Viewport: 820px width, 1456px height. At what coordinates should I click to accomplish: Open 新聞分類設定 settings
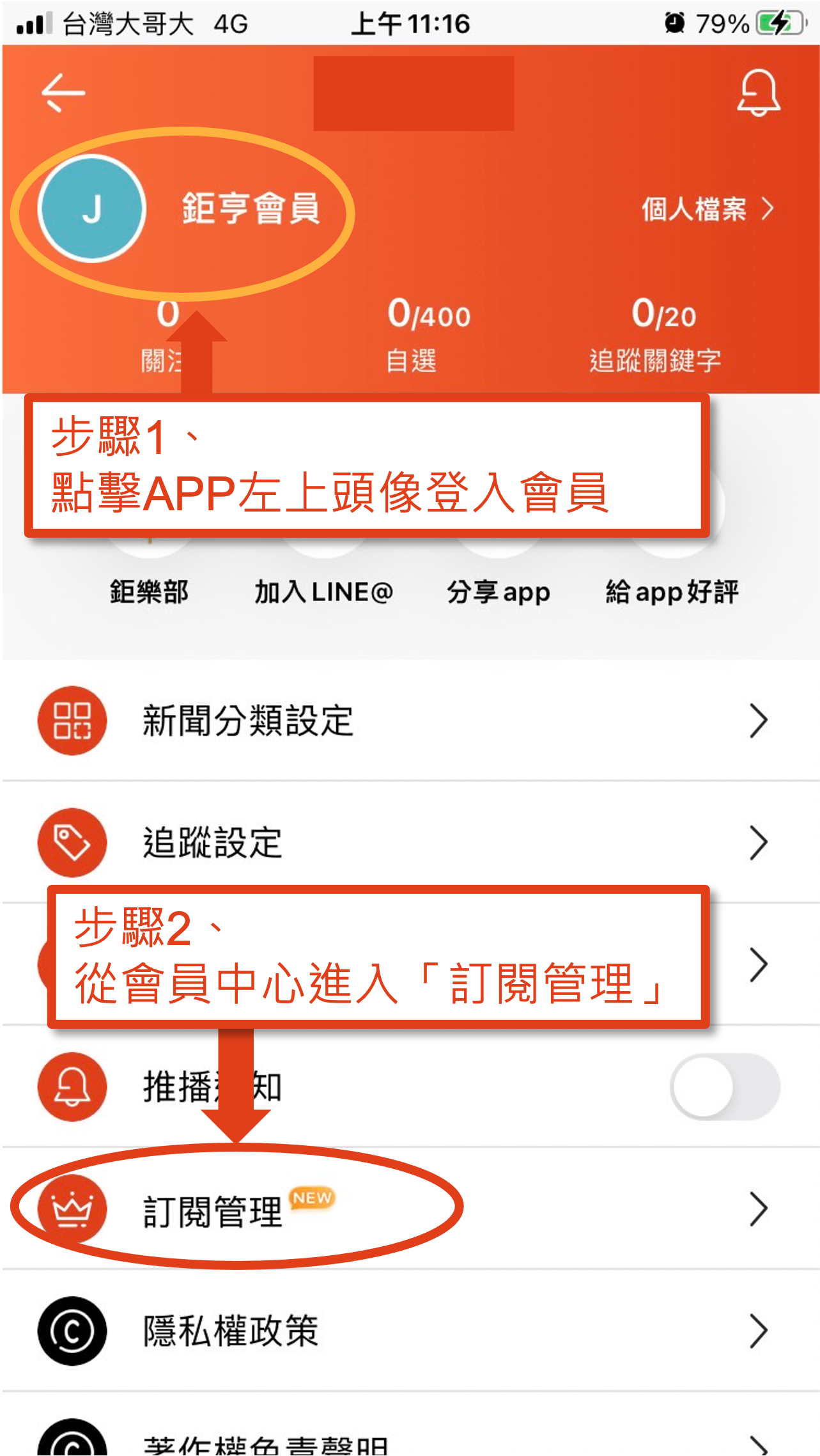tap(409, 721)
